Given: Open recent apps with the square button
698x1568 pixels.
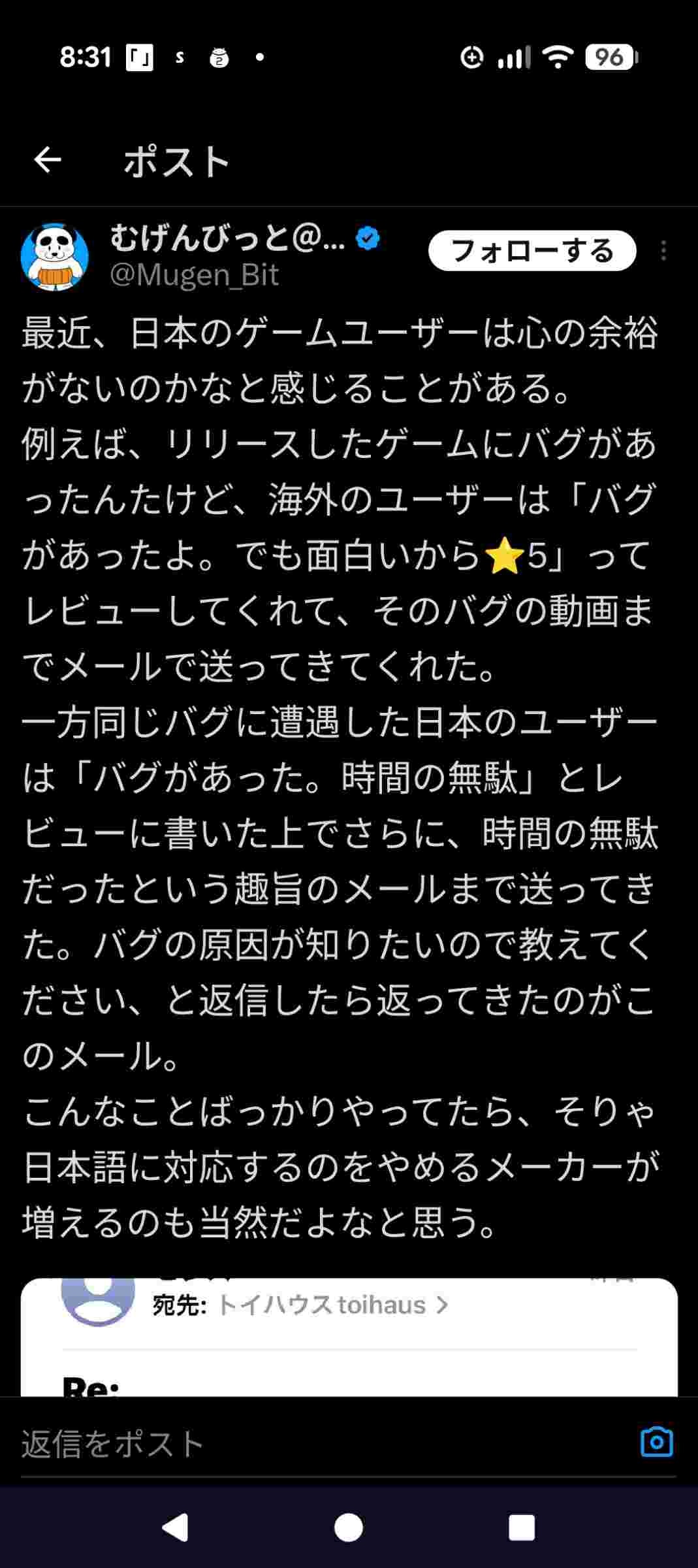Looking at the screenshot, I should (x=521, y=1528).
